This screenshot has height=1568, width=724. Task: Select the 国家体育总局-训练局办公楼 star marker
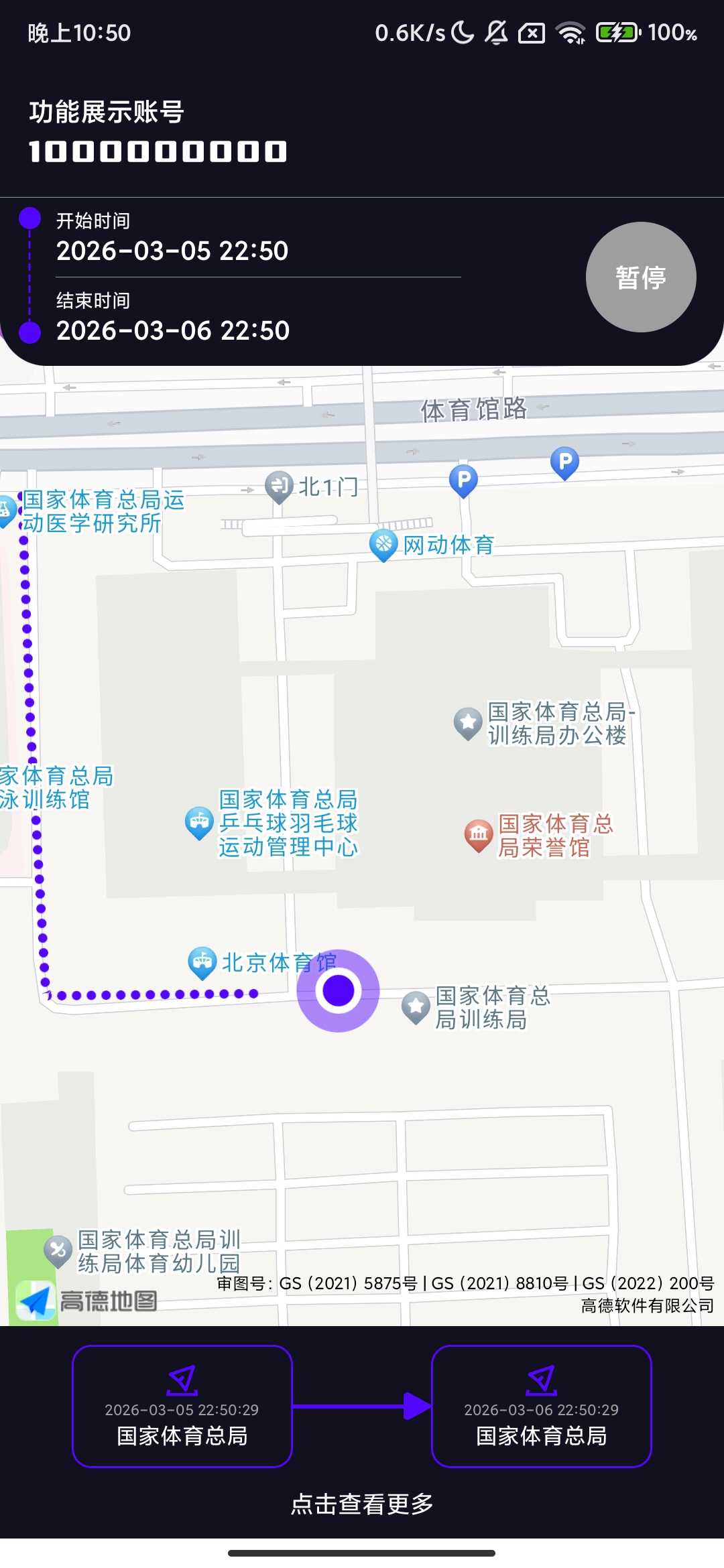click(x=467, y=722)
